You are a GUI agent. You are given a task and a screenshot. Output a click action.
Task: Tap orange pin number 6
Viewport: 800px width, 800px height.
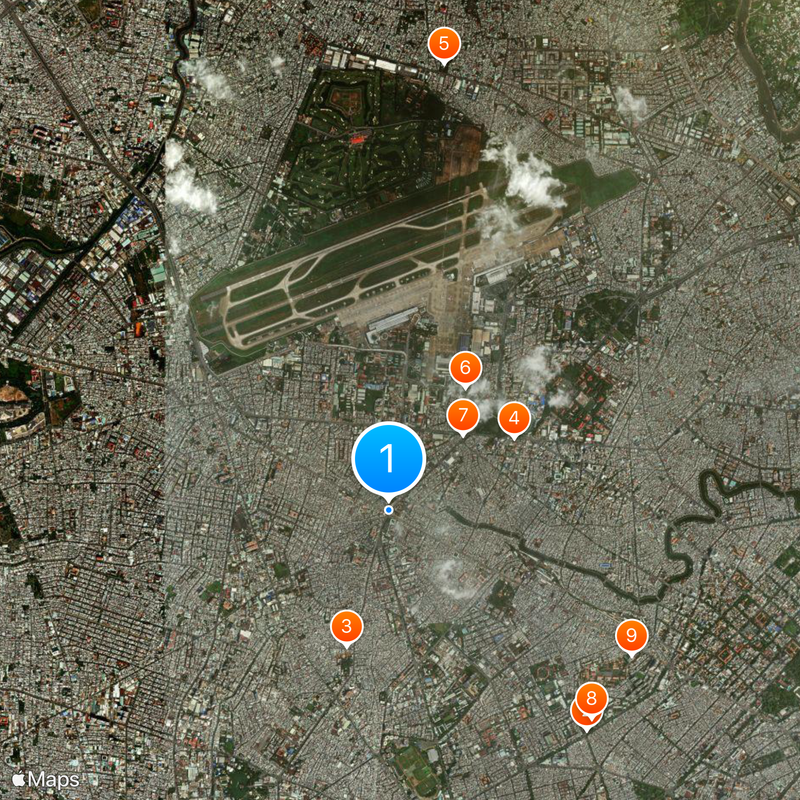(x=464, y=368)
